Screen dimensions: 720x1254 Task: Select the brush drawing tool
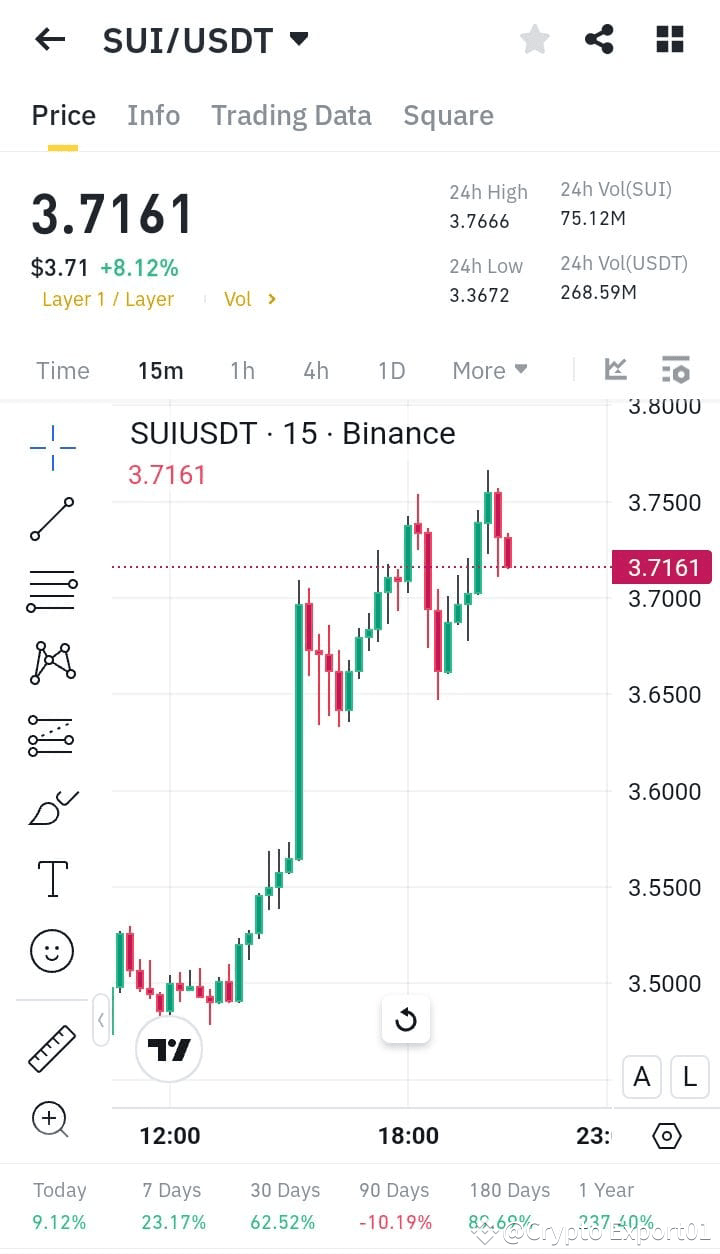[x=52, y=807]
